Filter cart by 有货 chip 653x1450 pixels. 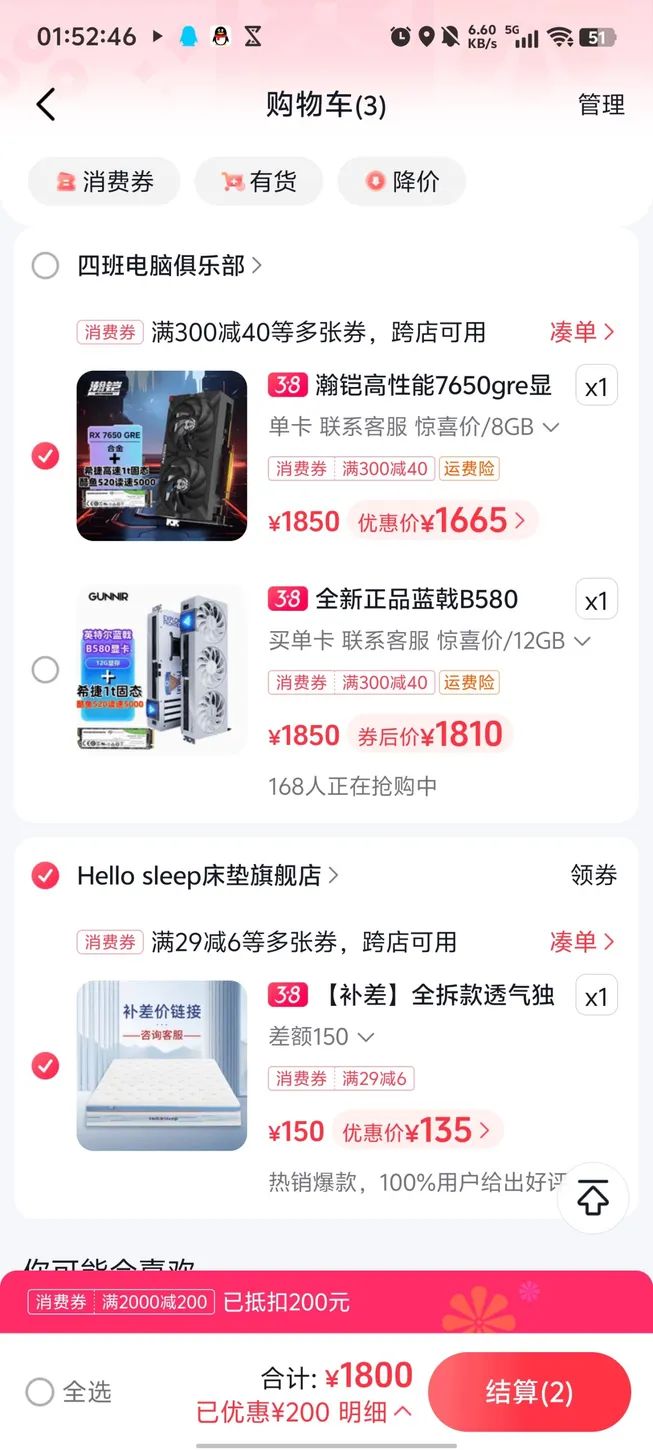259,182
